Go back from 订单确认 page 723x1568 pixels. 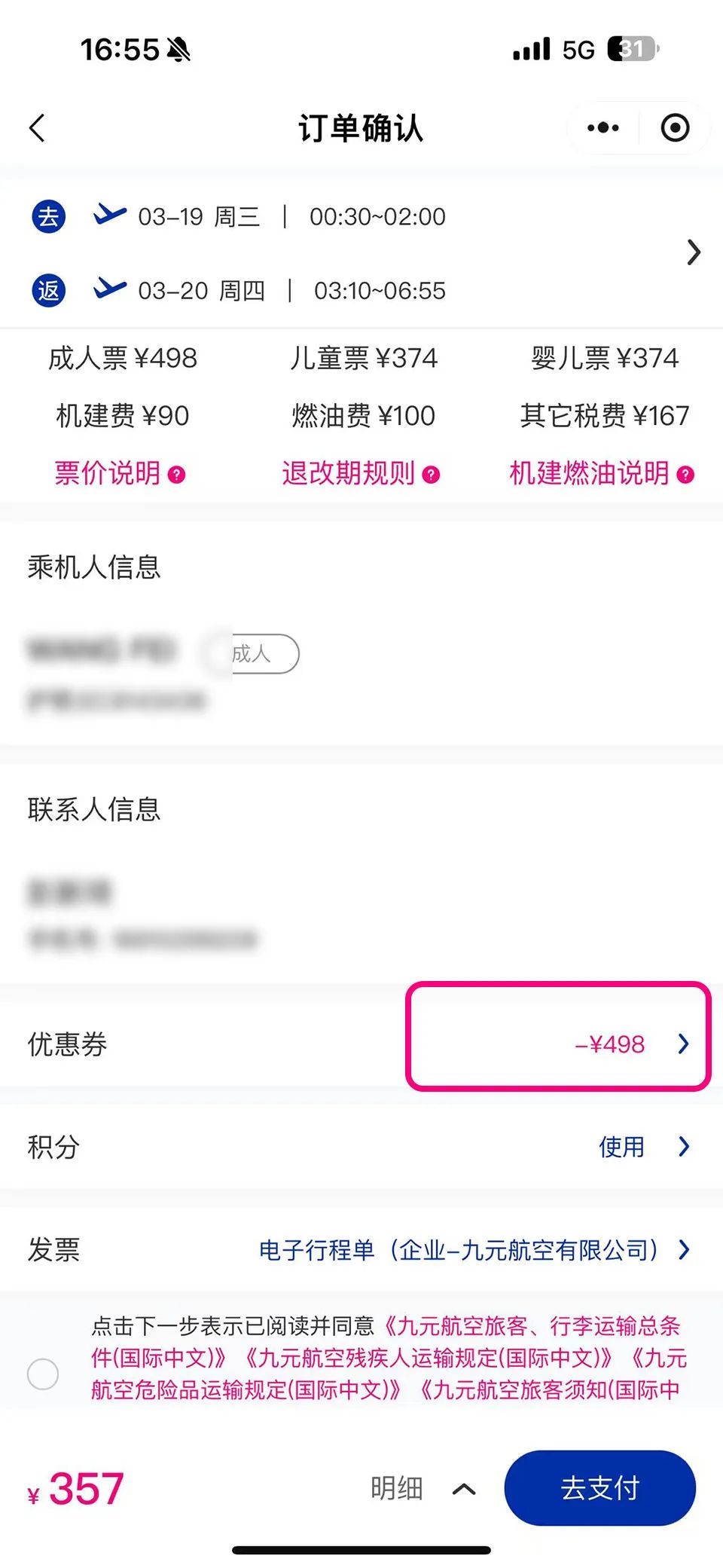pos(38,128)
